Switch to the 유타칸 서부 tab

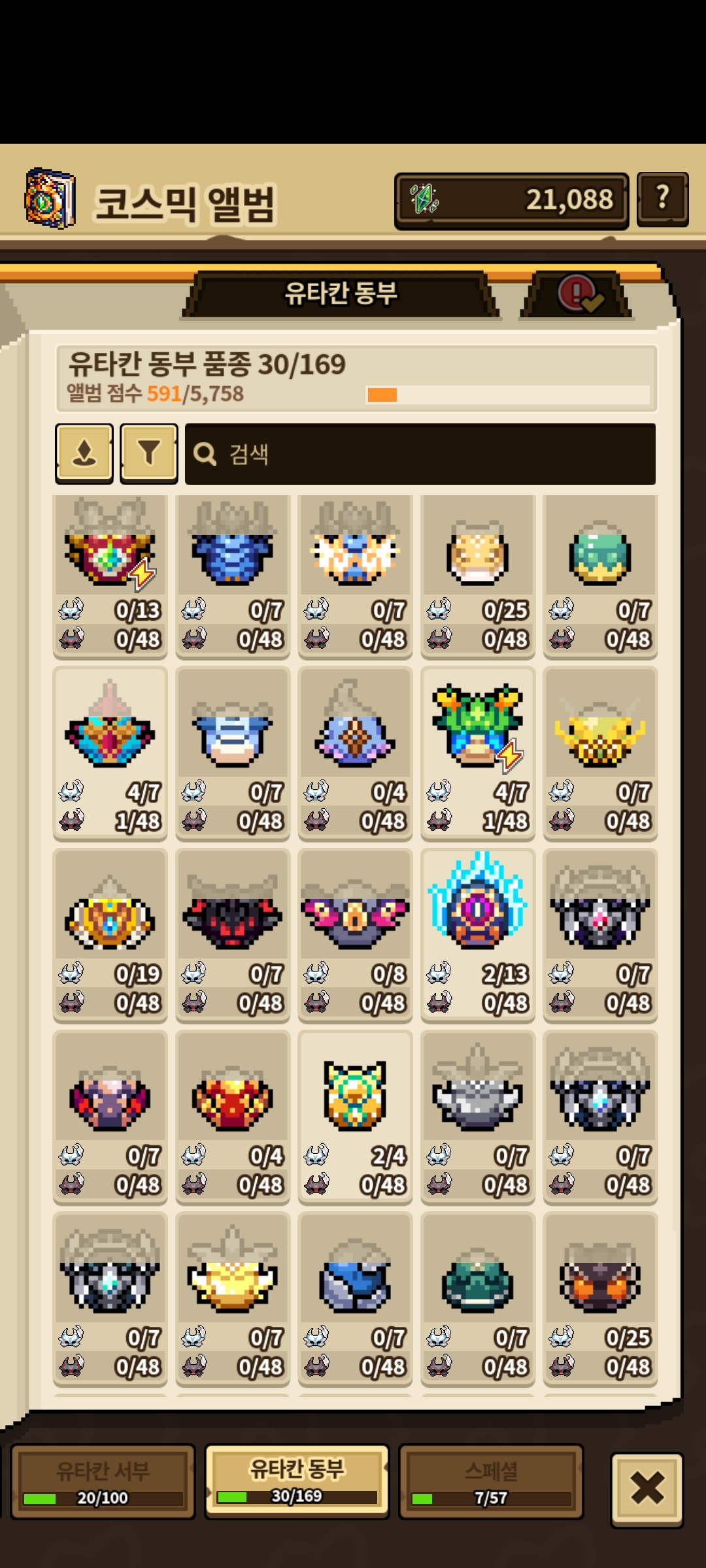[103, 1481]
